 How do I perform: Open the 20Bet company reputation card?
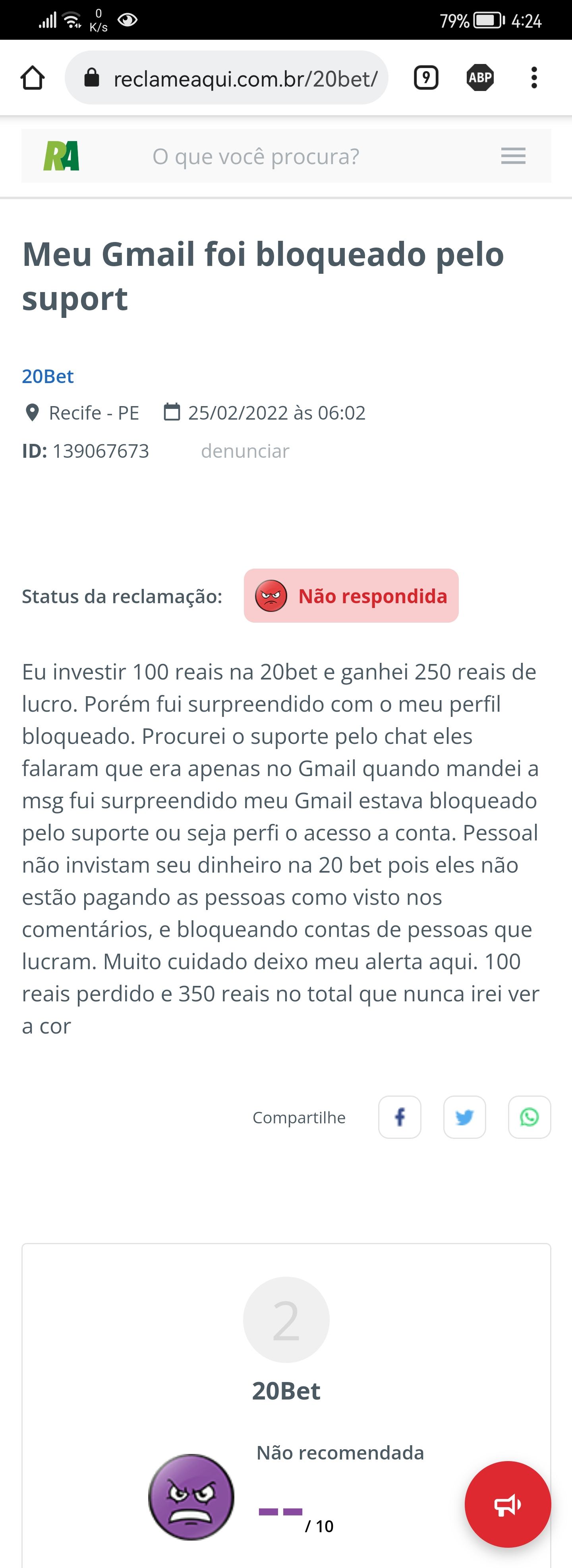pyautogui.click(x=286, y=1391)
